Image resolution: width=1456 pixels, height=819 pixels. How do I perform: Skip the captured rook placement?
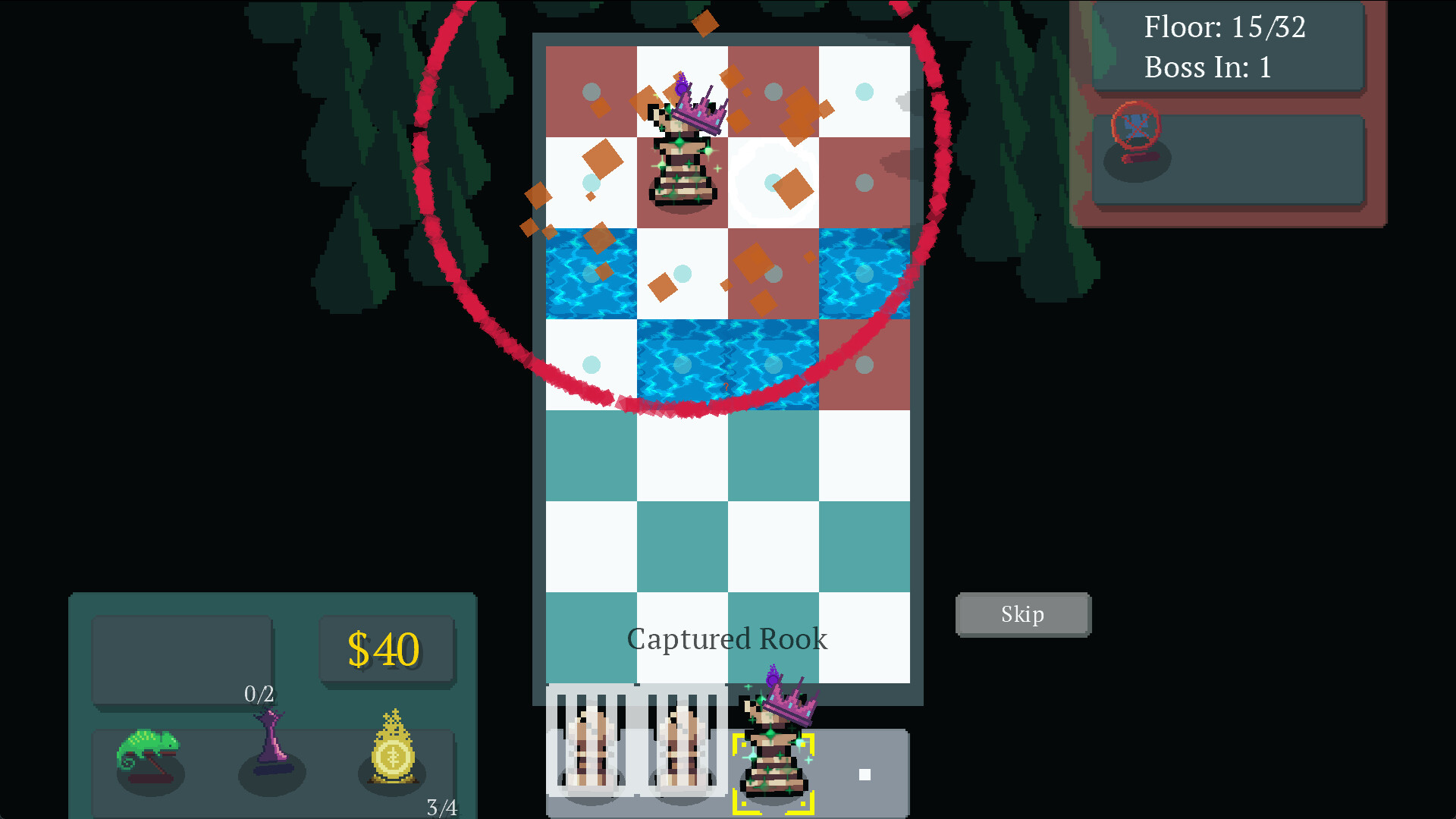1022,614
